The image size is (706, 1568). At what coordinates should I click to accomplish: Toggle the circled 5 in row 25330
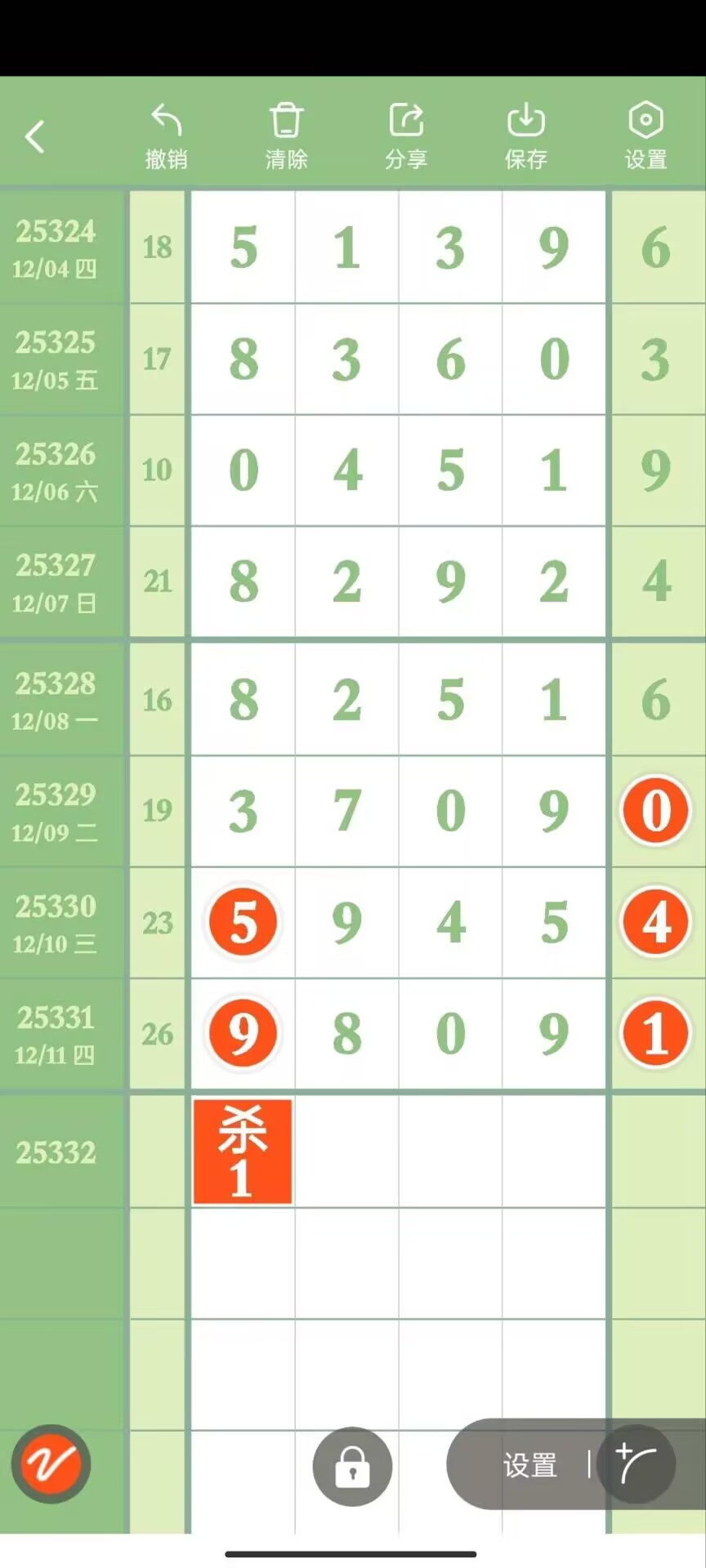click(244, 923)
